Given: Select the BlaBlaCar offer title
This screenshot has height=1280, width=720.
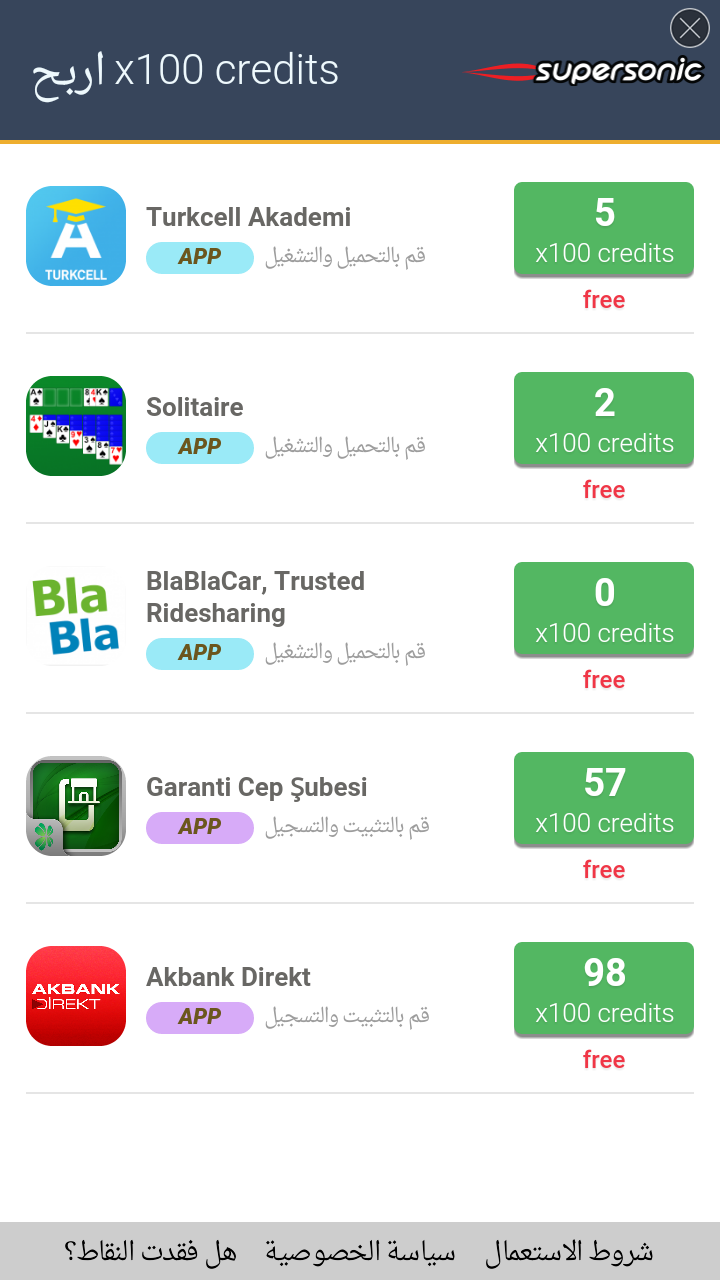Looking at the screenshot, I should [256, 597].
